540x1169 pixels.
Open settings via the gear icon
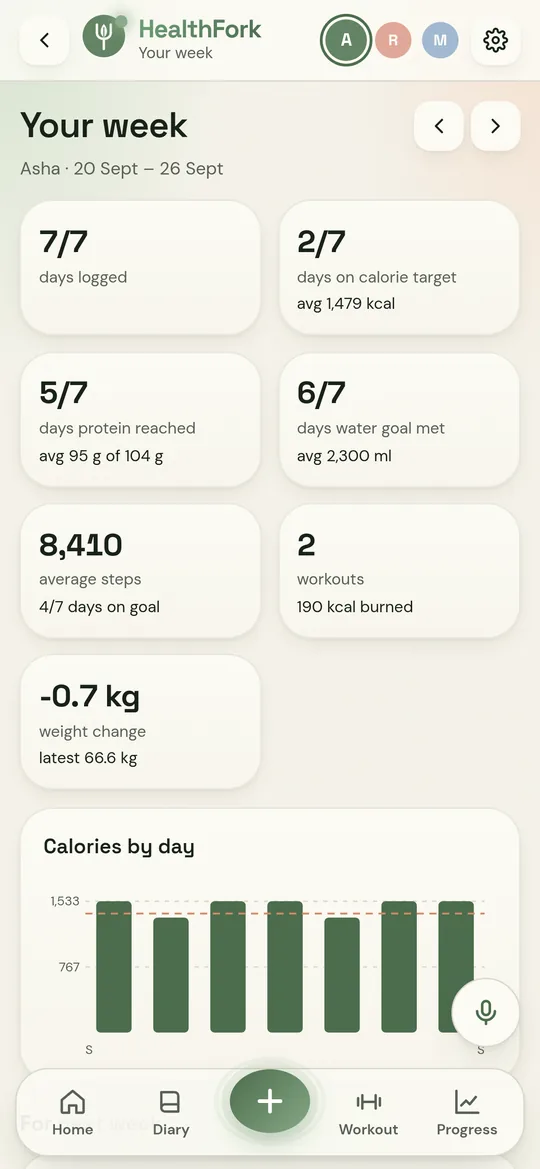point(495,40)
